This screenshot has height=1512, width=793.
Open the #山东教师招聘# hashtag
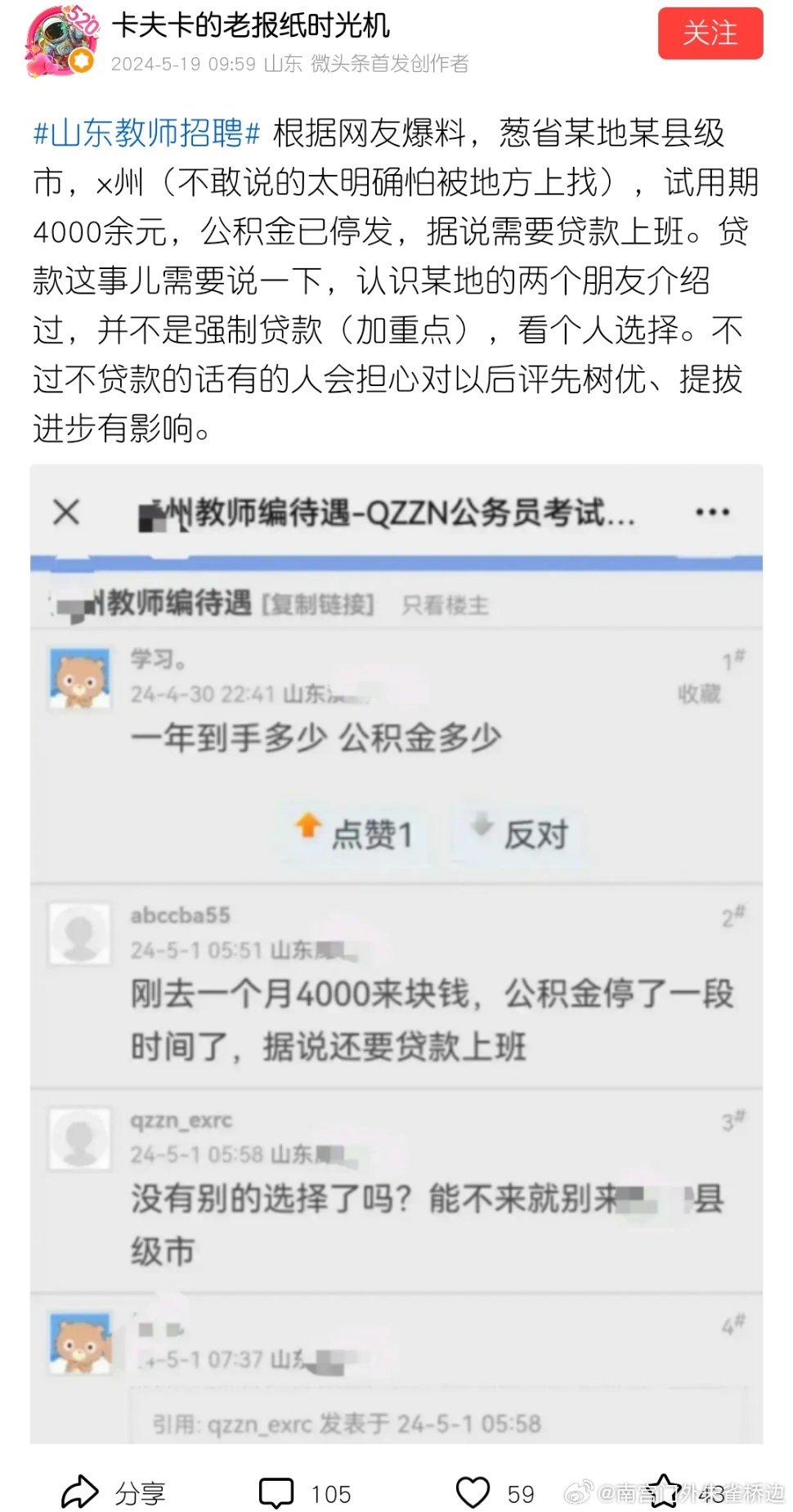tap(146, 132)
